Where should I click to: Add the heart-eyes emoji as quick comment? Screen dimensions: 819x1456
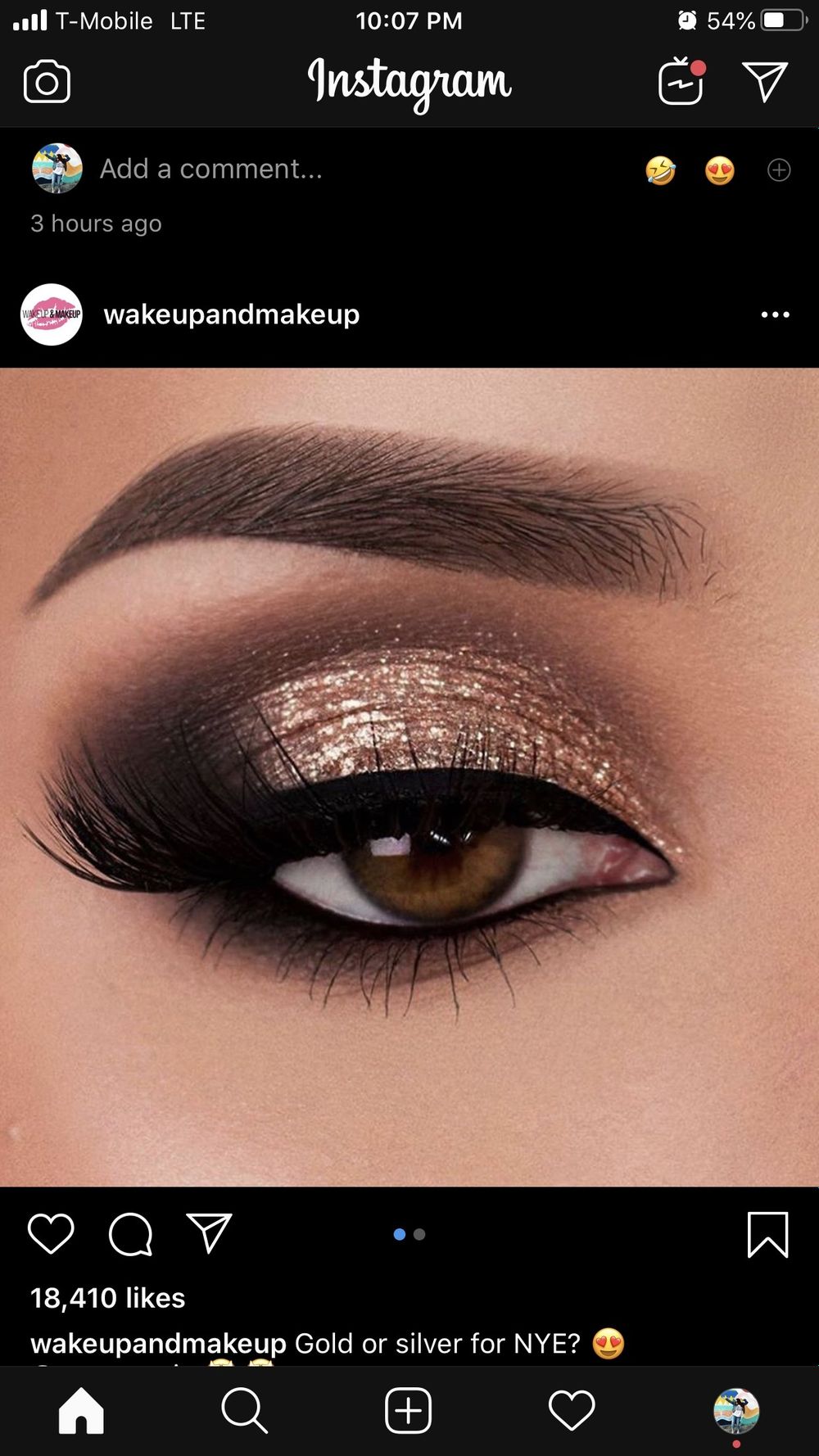click(719, 170)
